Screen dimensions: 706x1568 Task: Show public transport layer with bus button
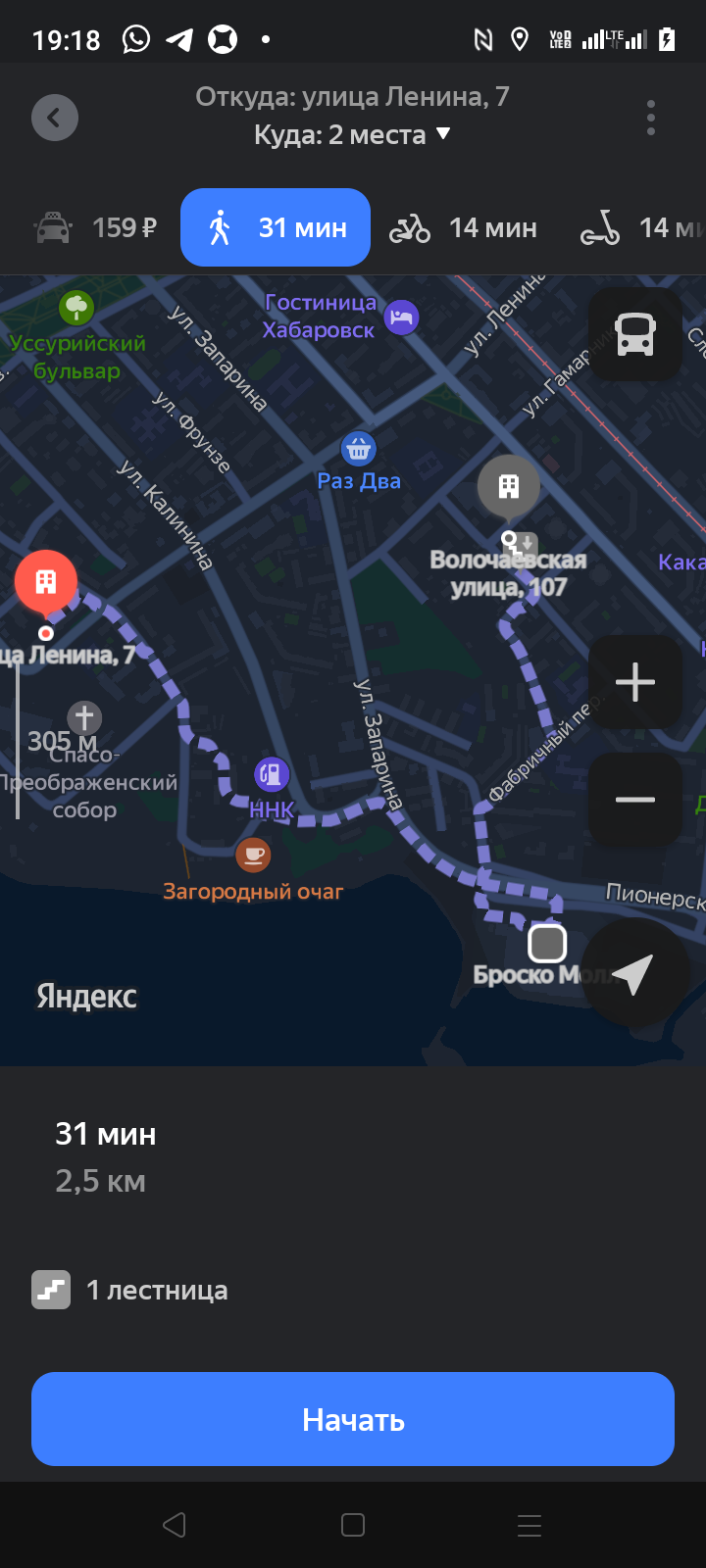point(635,334)
